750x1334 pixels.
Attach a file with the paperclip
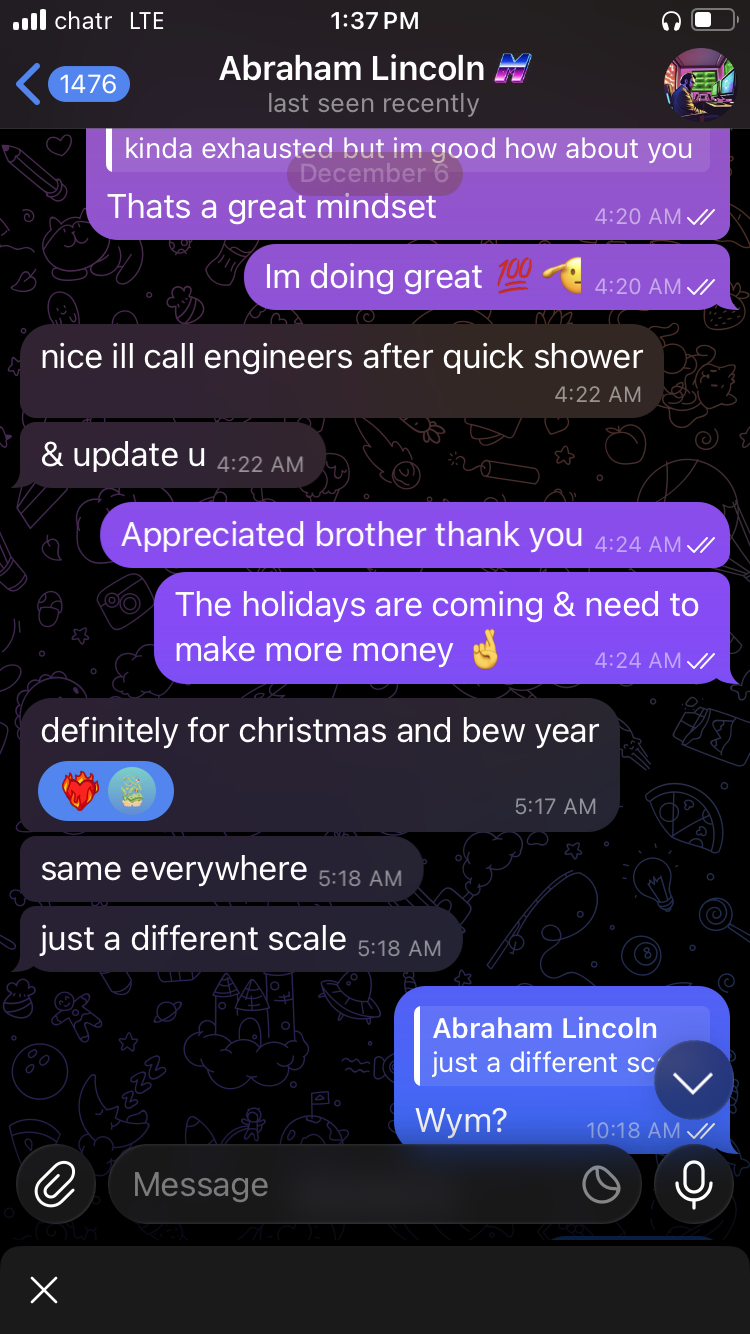pos(55,1185)
